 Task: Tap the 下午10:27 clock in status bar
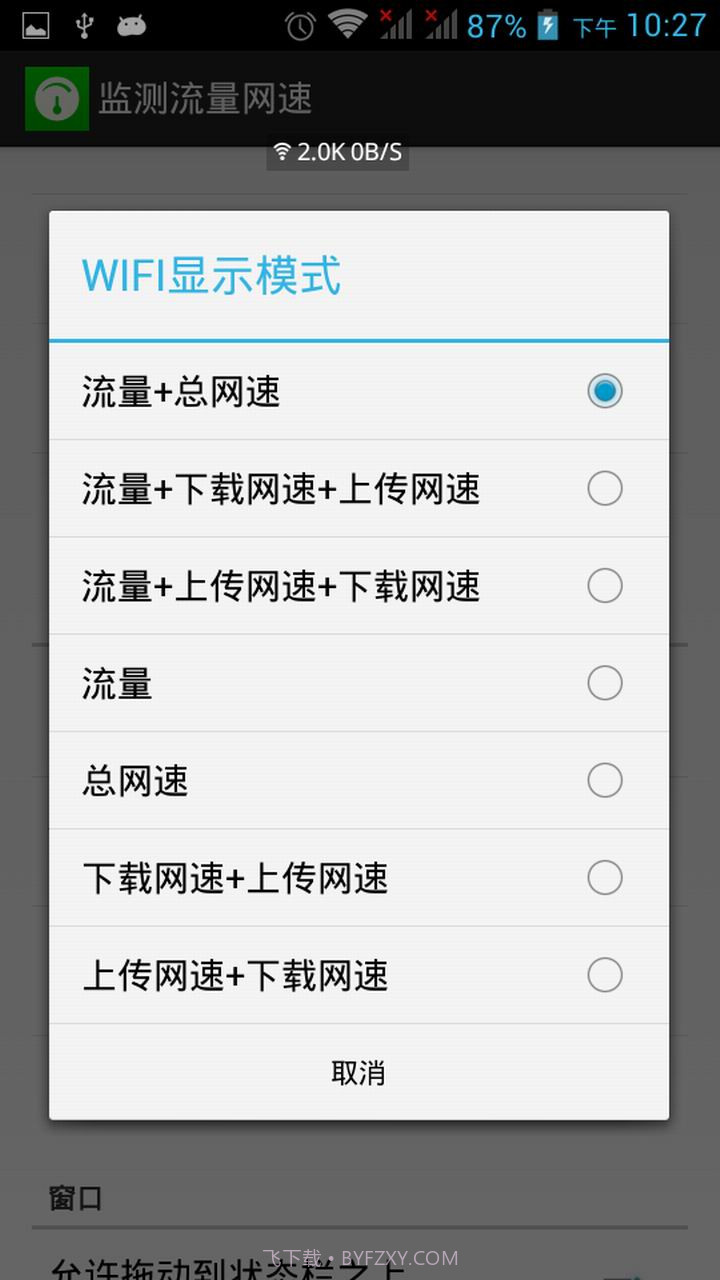point(639,24)
